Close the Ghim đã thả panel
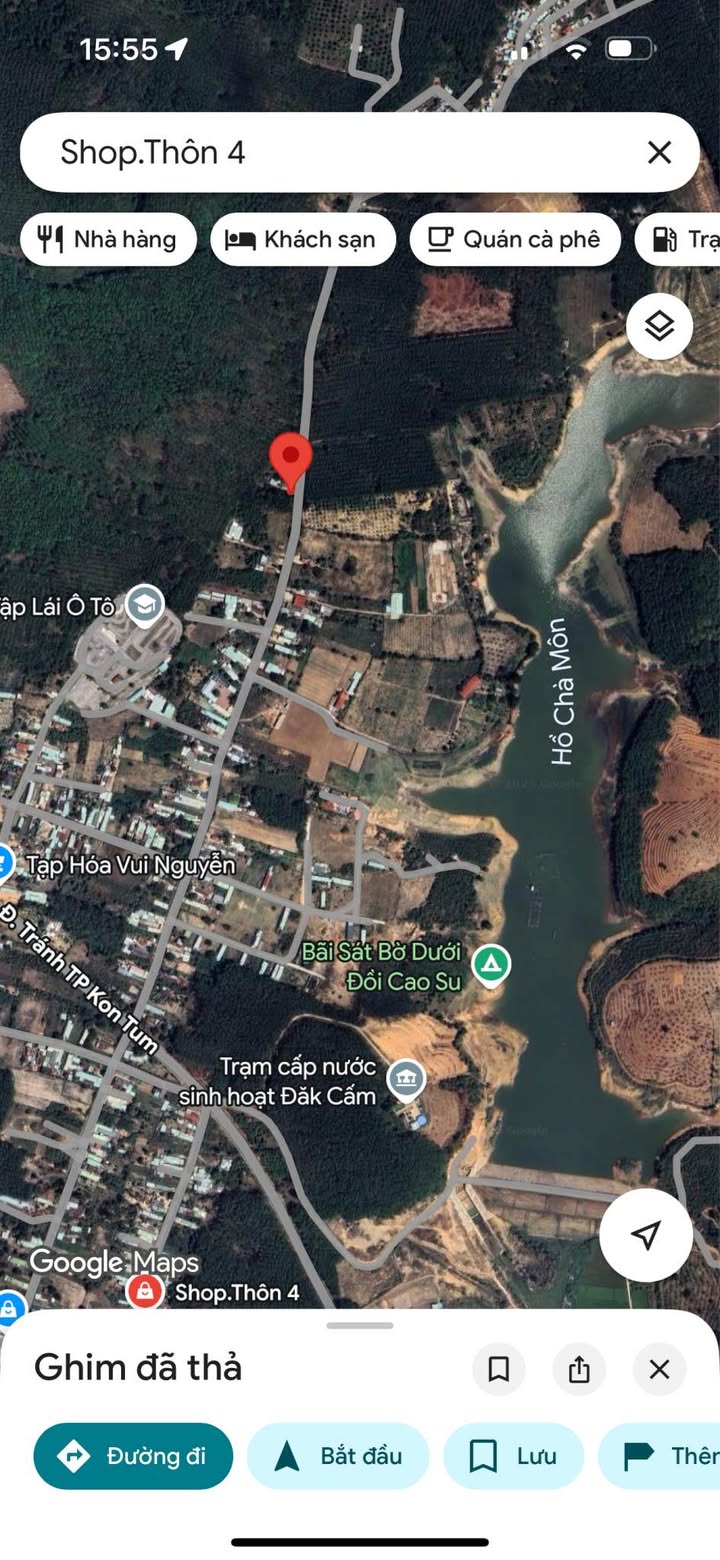The image size is (720, 1560). pyautogui.click(x=659, y=1369)
